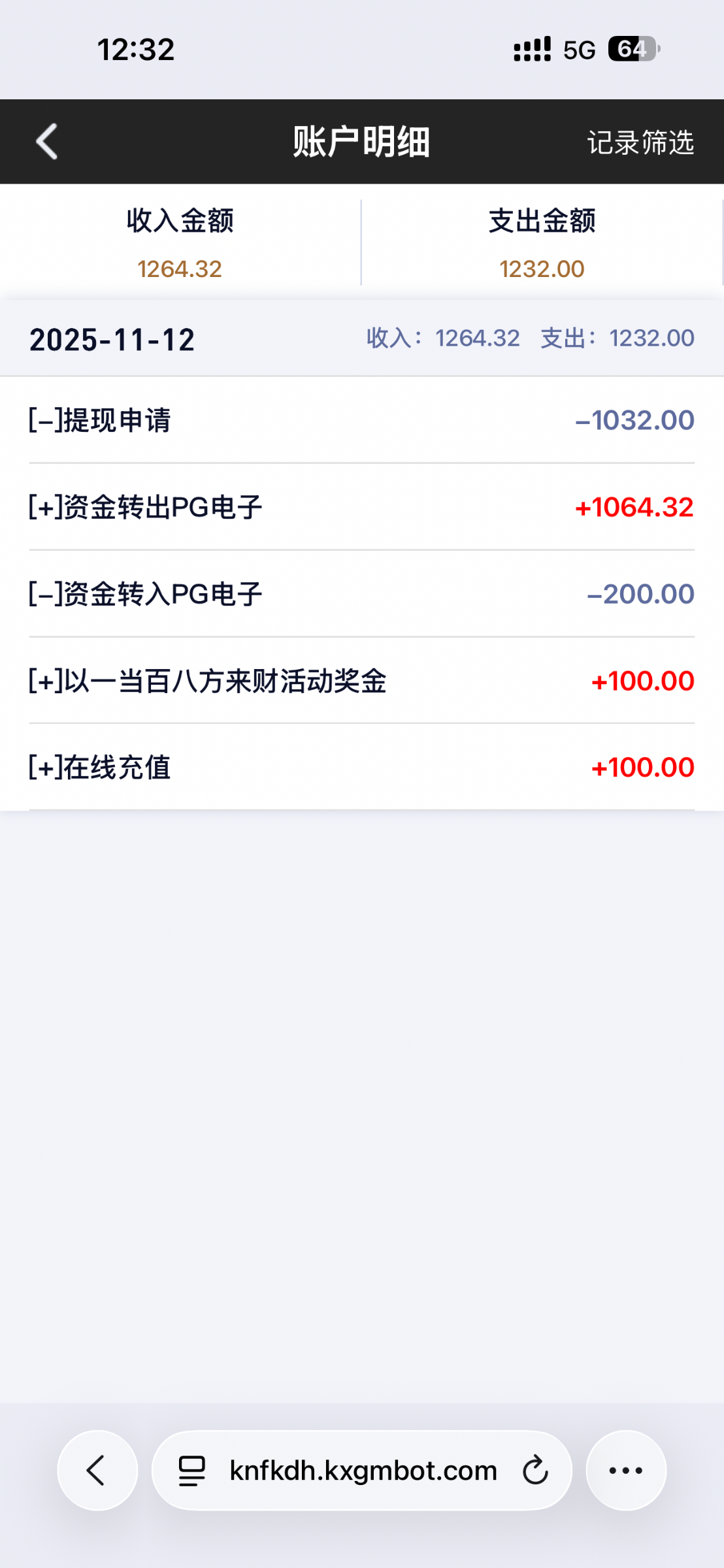724x1568 pixels.
Task: Tap the 收入金额 income summary section
Action: click(180, 242)
